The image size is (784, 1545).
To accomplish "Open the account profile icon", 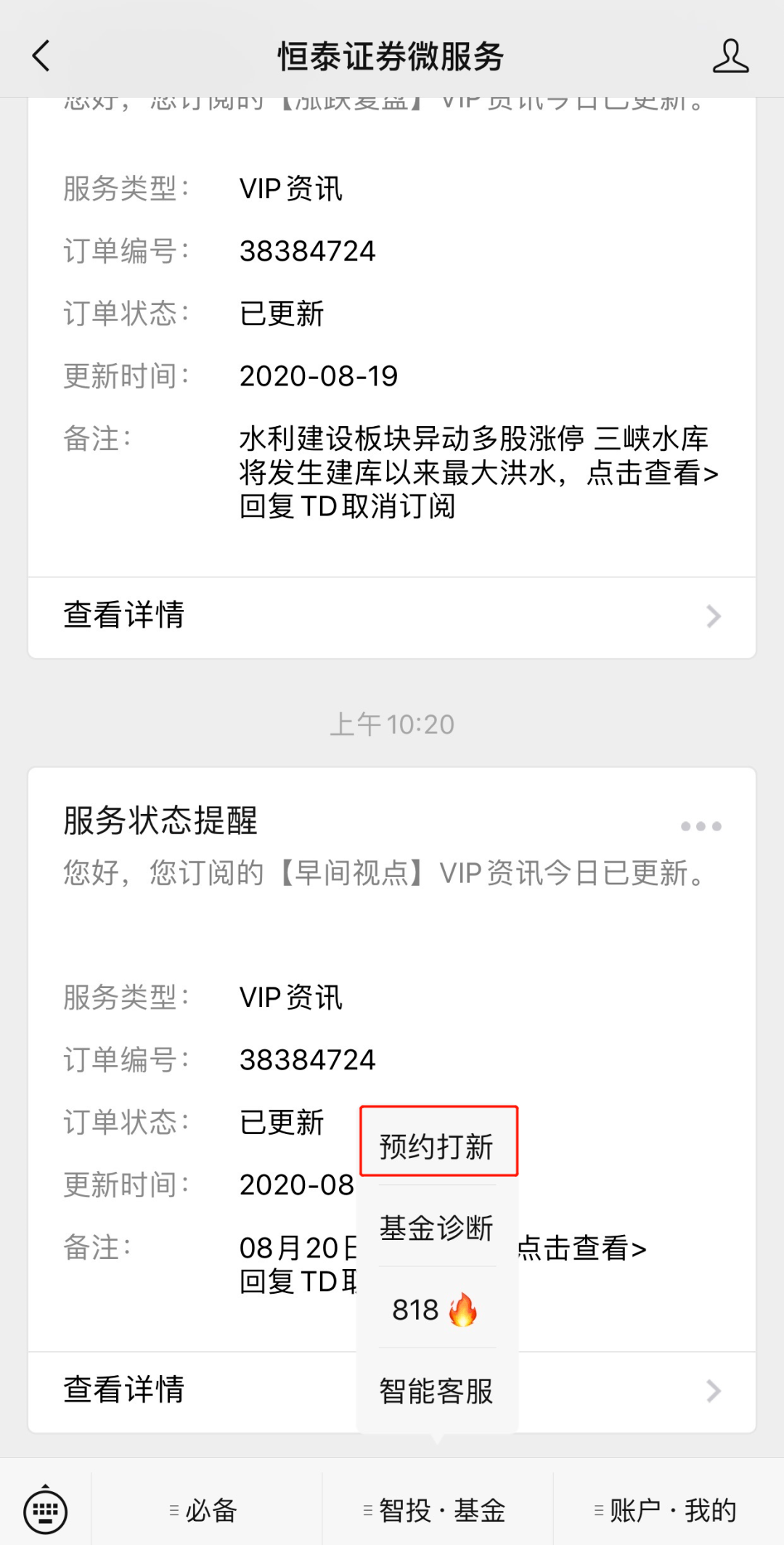I will point(730,56).
